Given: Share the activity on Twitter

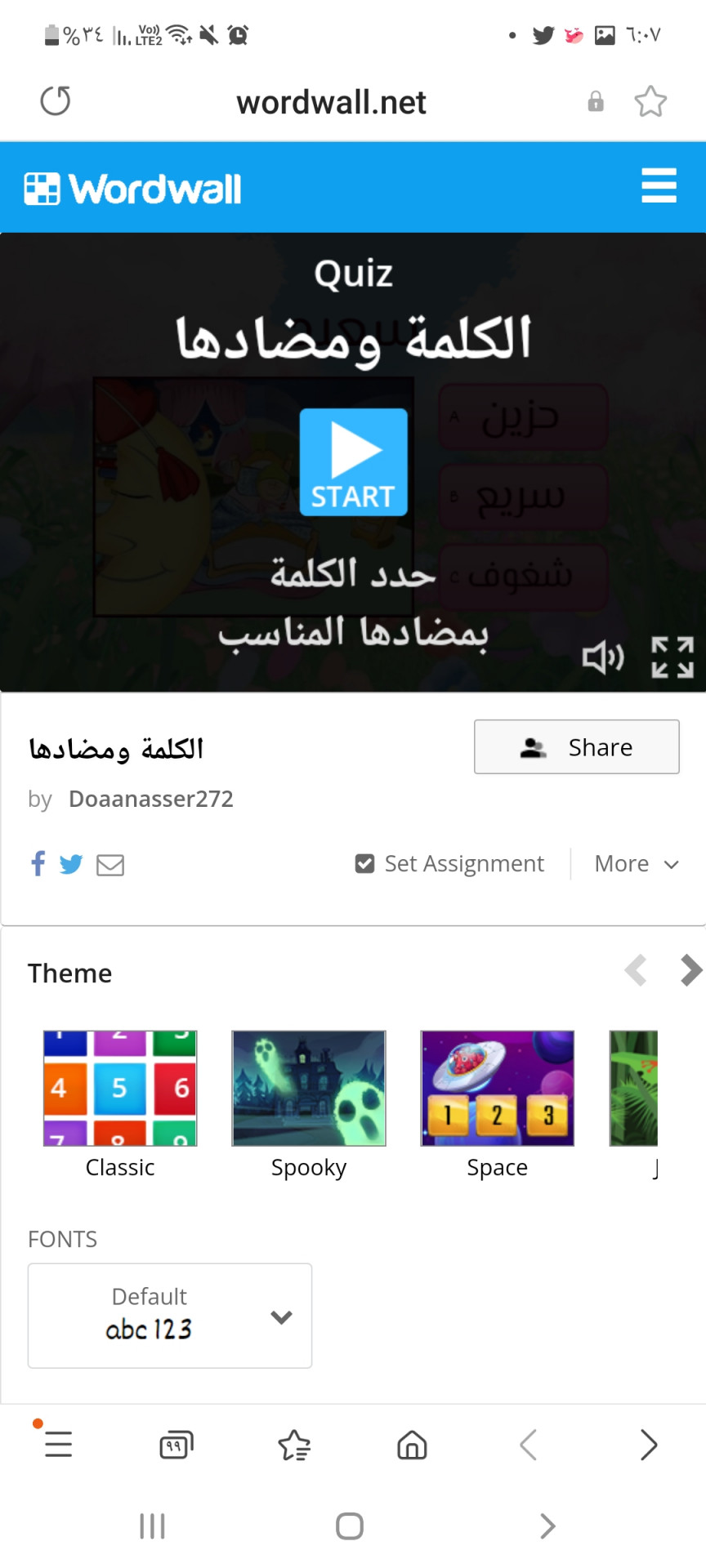Looking at the screenshot, I should pyautogui.click(x=71, y=864).
